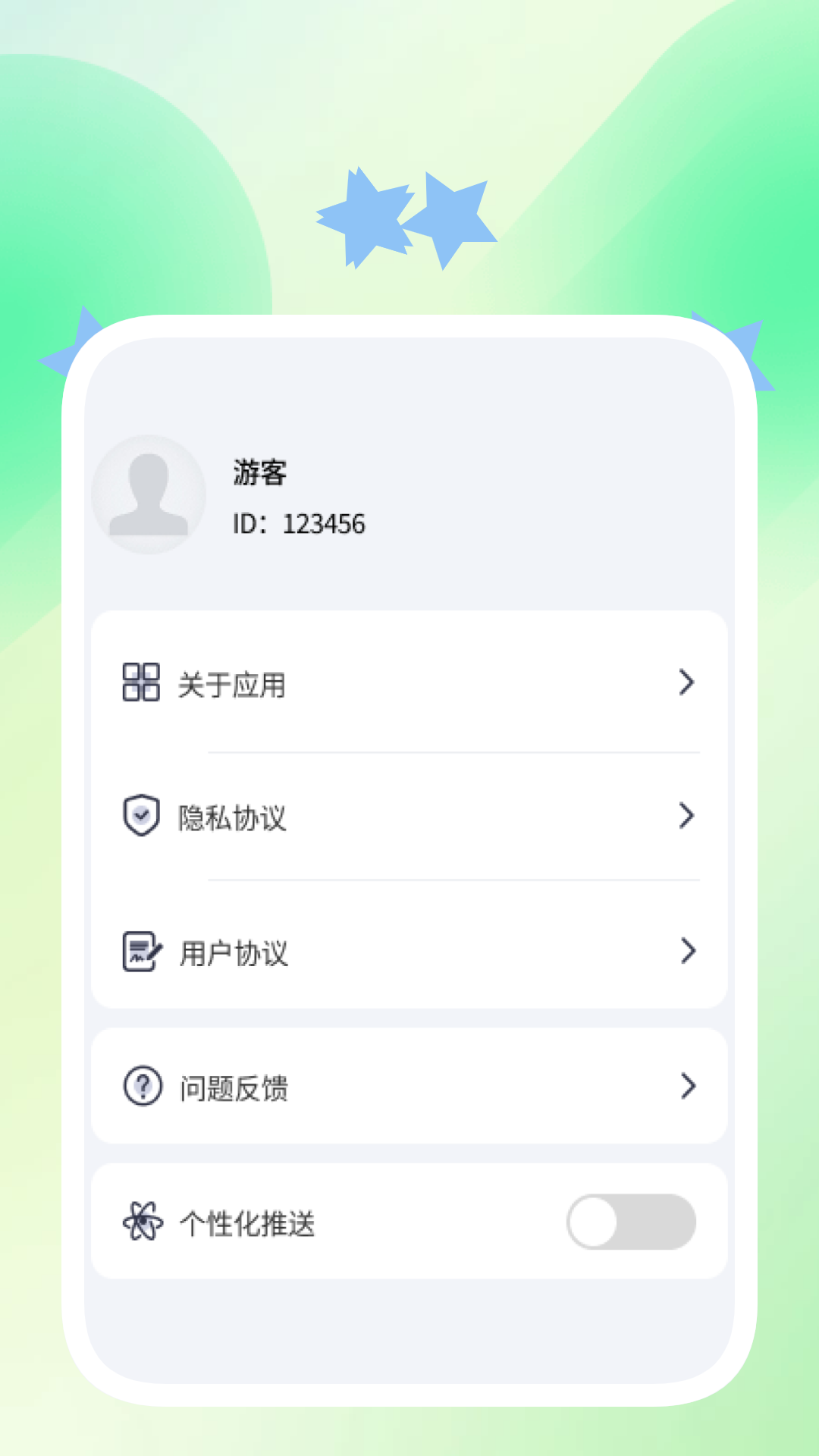Expand 关于应用 via its chevron arrow
819x1456 pixels.
pyautogui.click(x=687, y=682)
